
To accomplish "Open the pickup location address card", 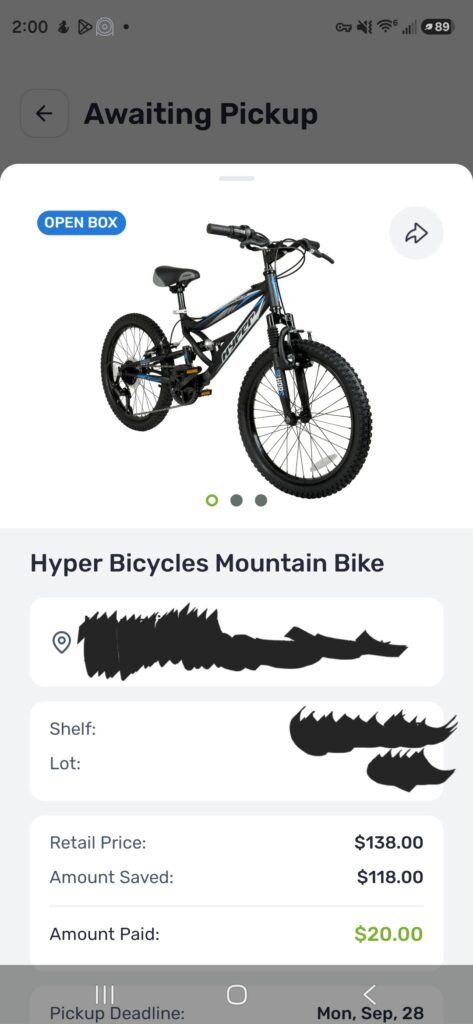I will pos(236,641).
